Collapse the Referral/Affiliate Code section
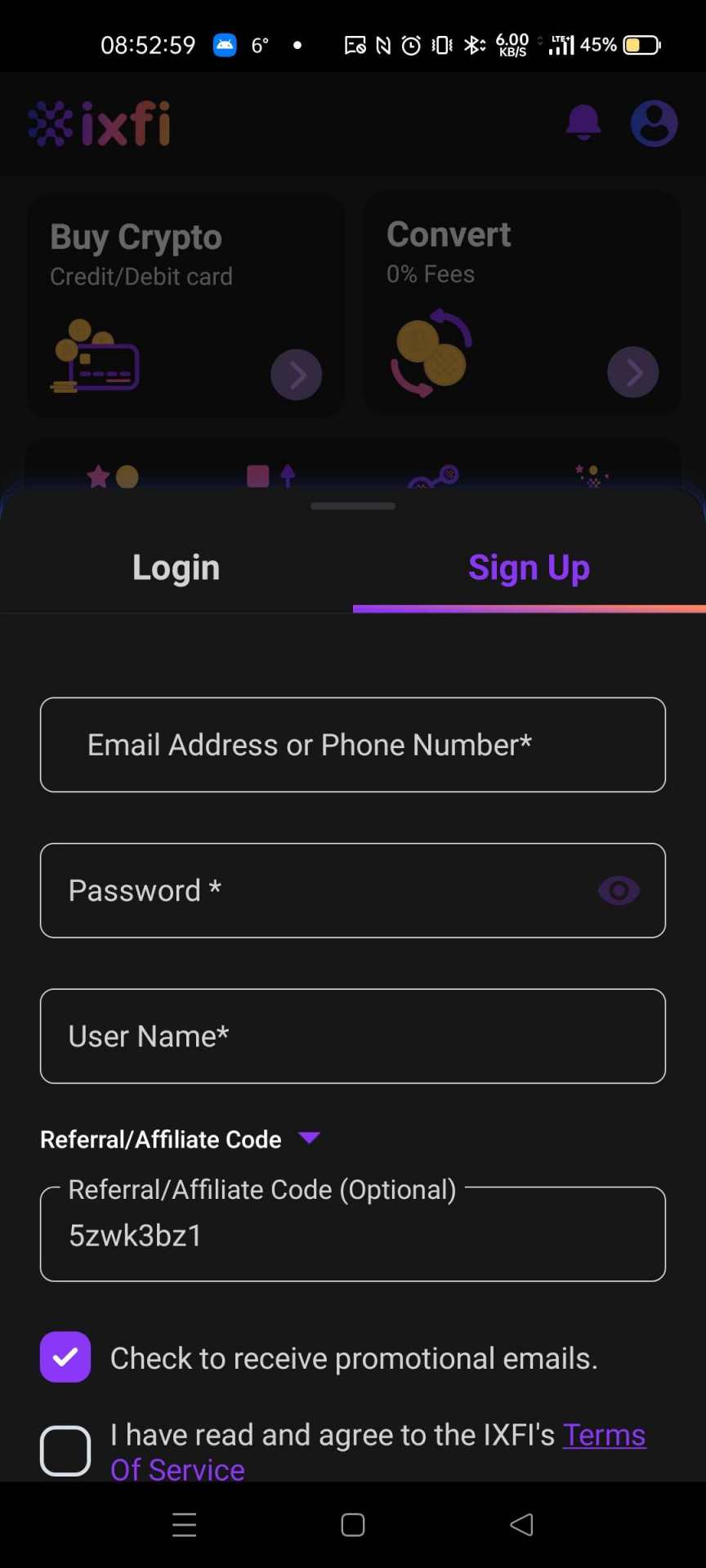Screen dimensions: 706x1568 coord(309,1138)
